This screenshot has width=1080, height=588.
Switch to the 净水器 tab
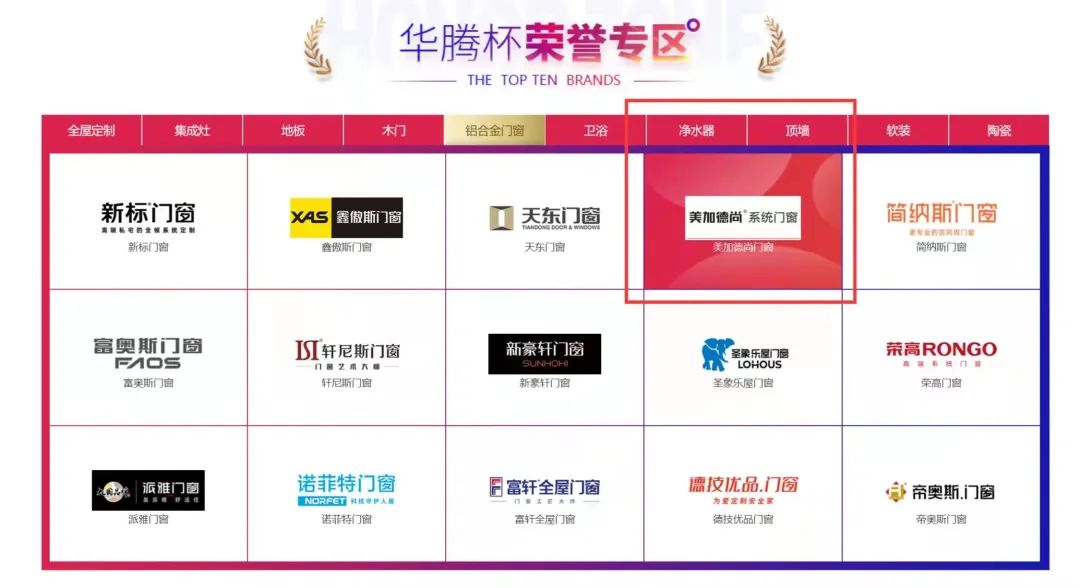tap(697, 131)
